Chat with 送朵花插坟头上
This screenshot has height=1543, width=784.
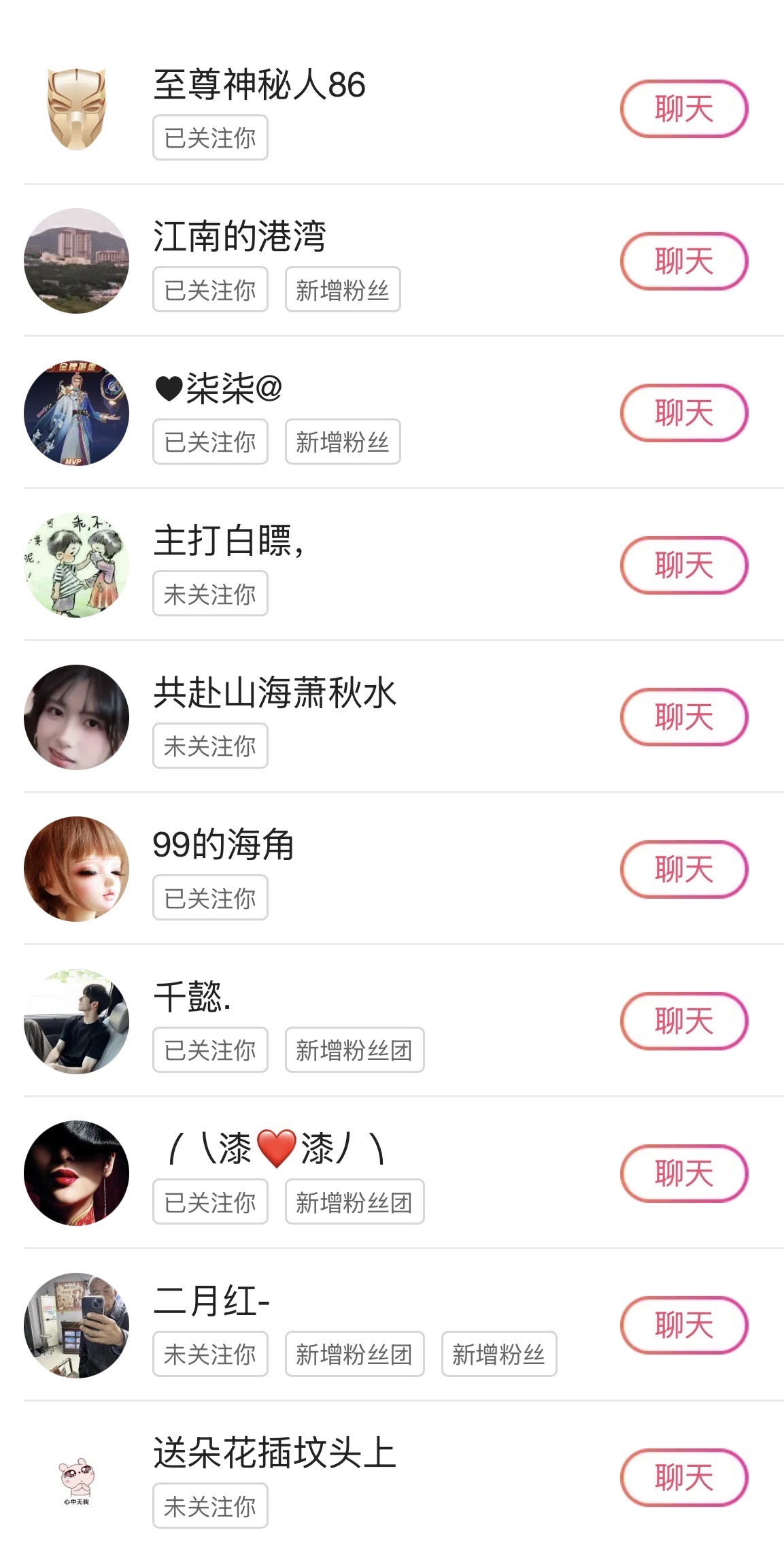coord(683,1478)
